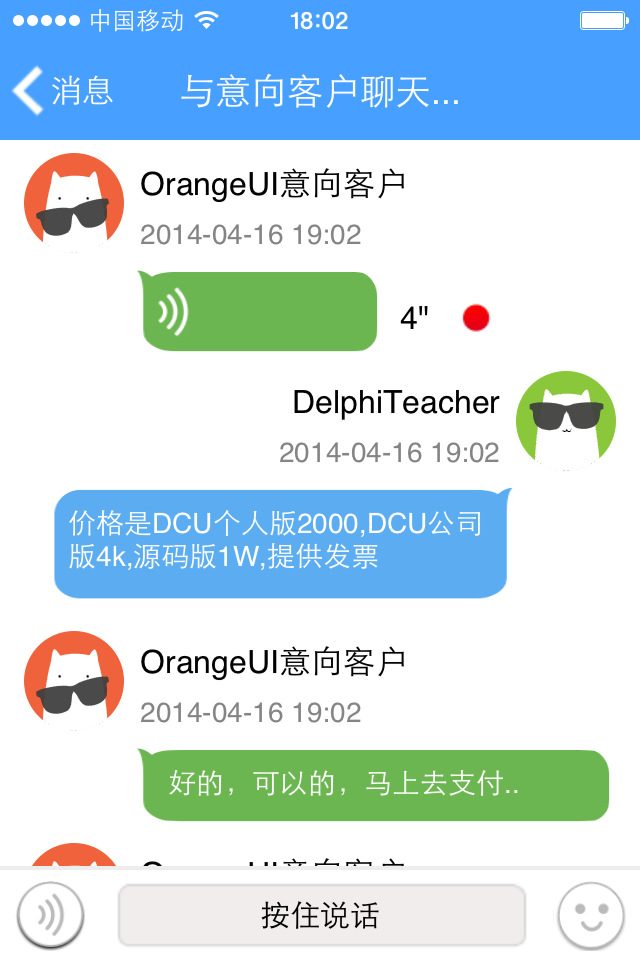Open the emoji smiley picker
The height and width of the screenshot is (960, 640).
(x=590, y=915)
